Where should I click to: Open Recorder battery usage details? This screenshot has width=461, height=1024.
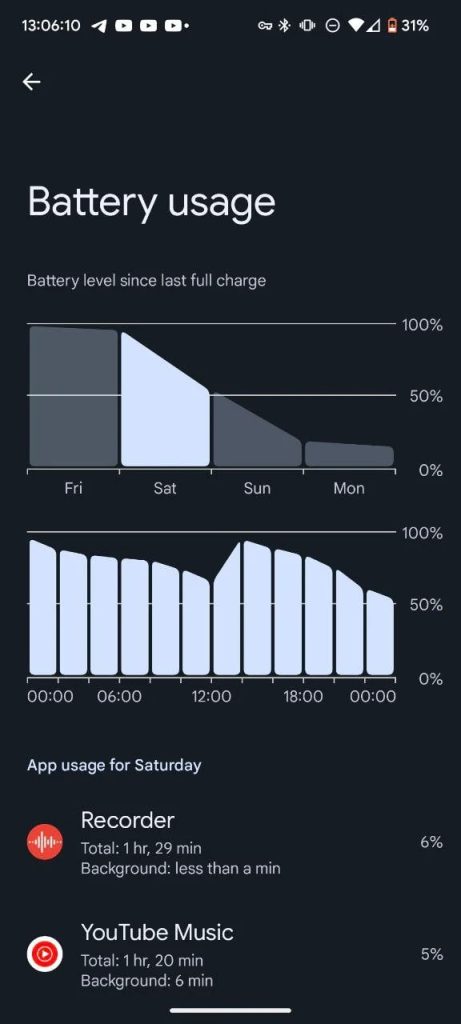pos(230,842)
